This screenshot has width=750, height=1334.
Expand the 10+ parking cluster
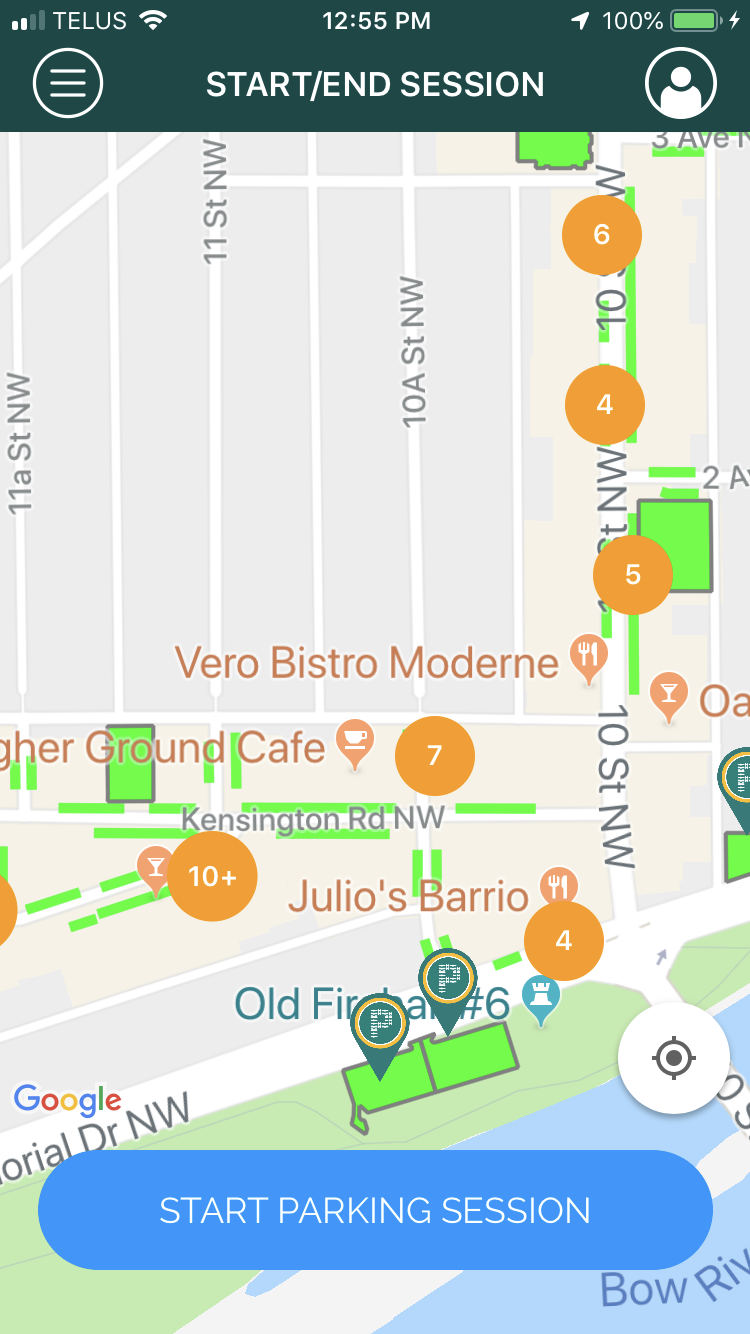212,877
